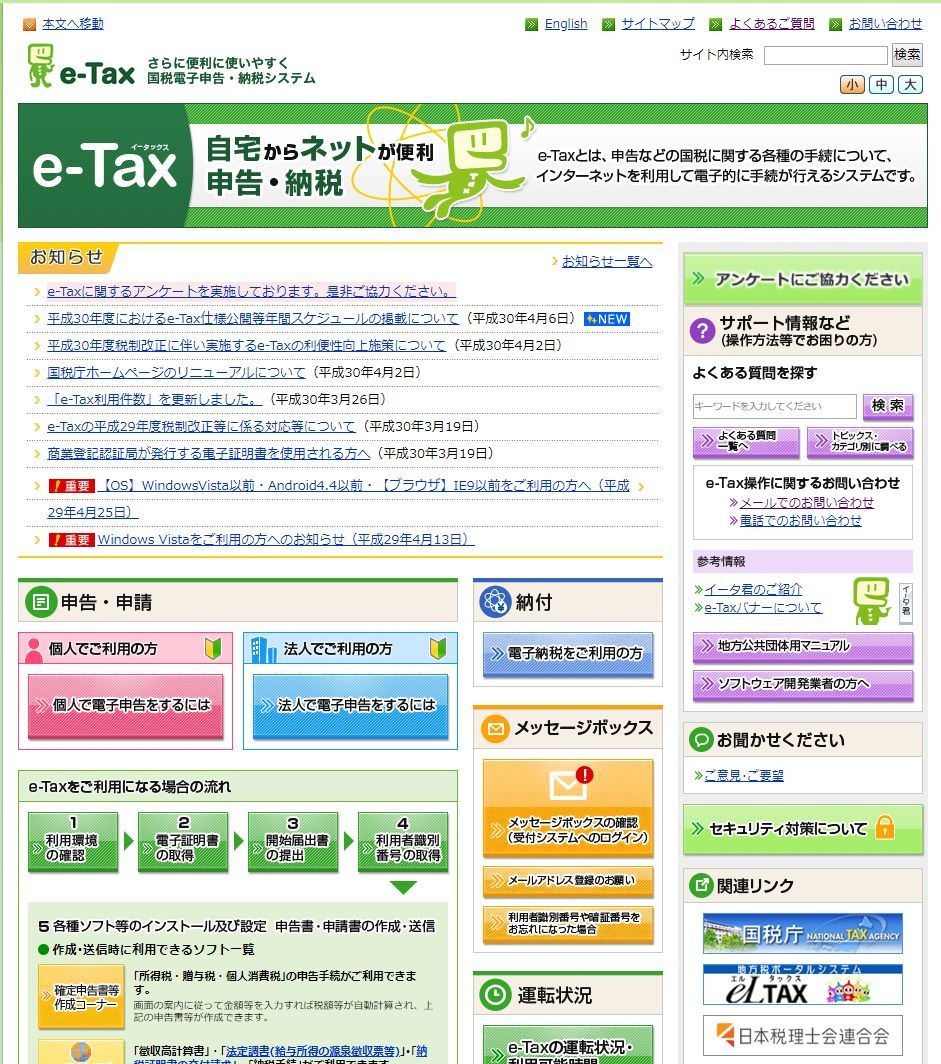Open the サイトマップ link
Image resolution: width=941 pixels, height=1064 pixels.
coord(657,24)
